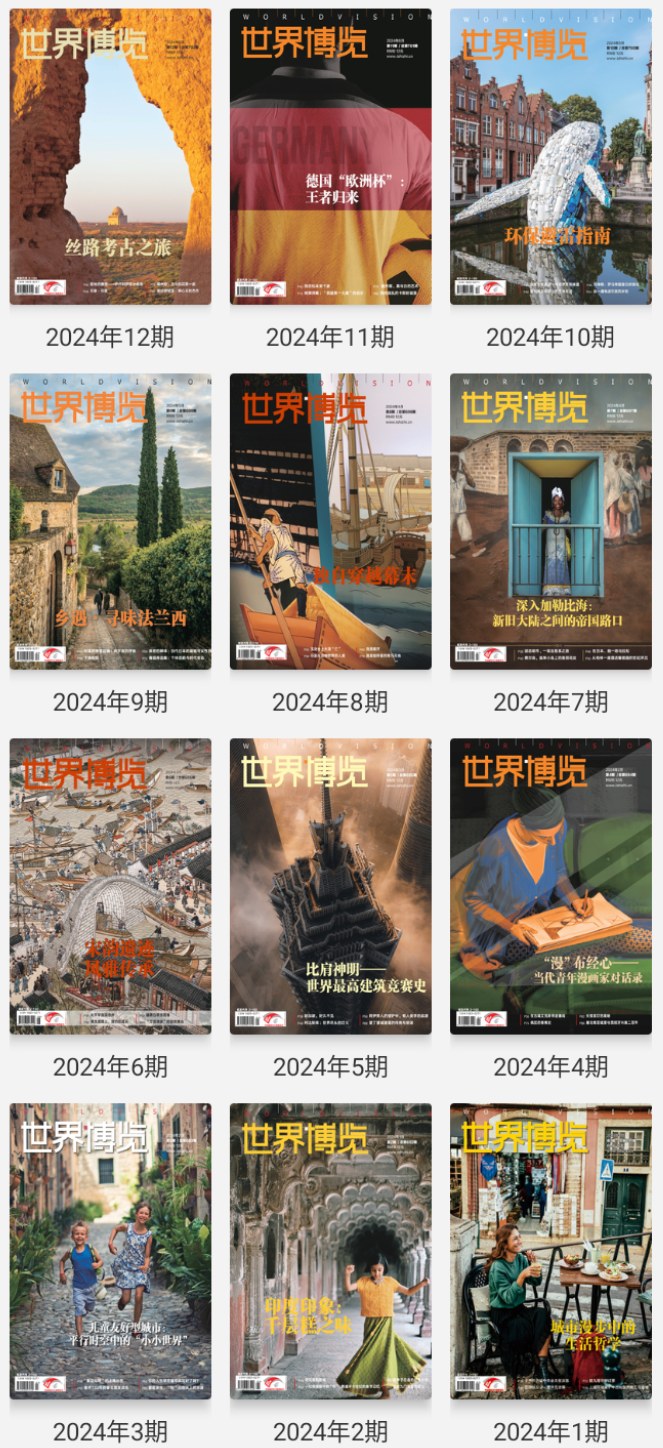Choose the 2024年5期 skyscraper issue

coord(330,886)
